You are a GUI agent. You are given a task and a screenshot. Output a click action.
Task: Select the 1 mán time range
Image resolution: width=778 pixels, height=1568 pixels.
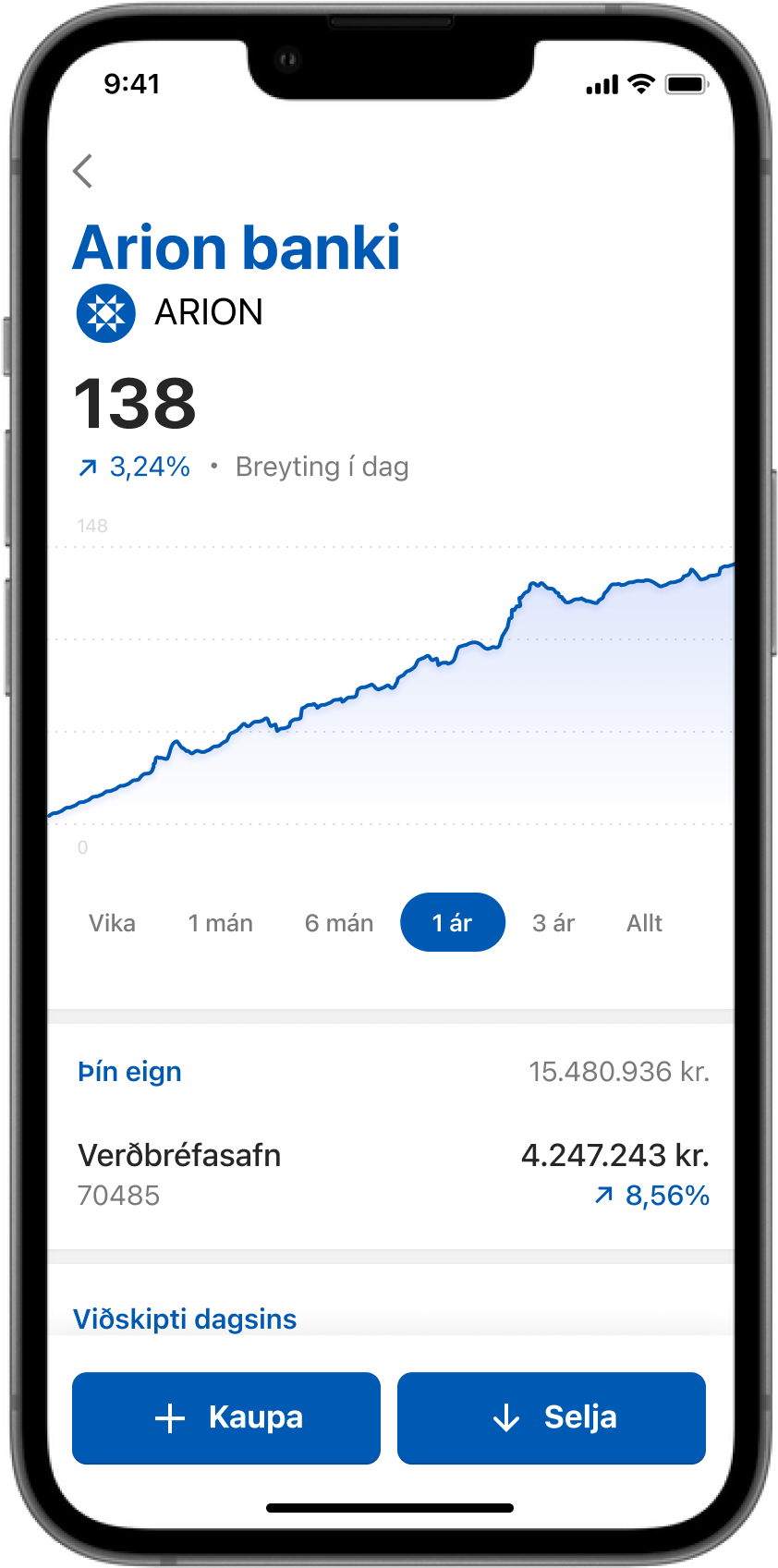click(220, 923)
